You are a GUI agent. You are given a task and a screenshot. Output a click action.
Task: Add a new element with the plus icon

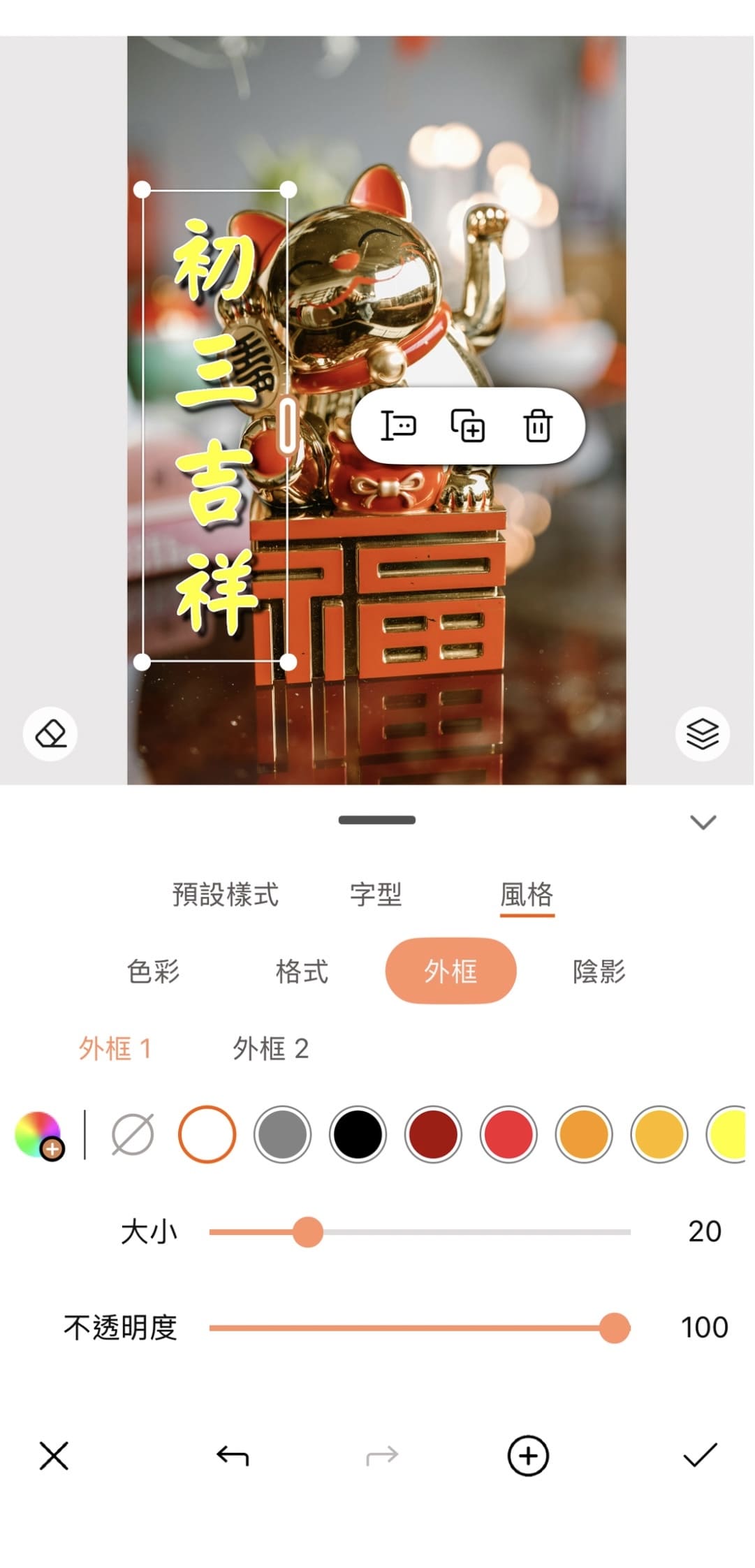point(527,1456)
